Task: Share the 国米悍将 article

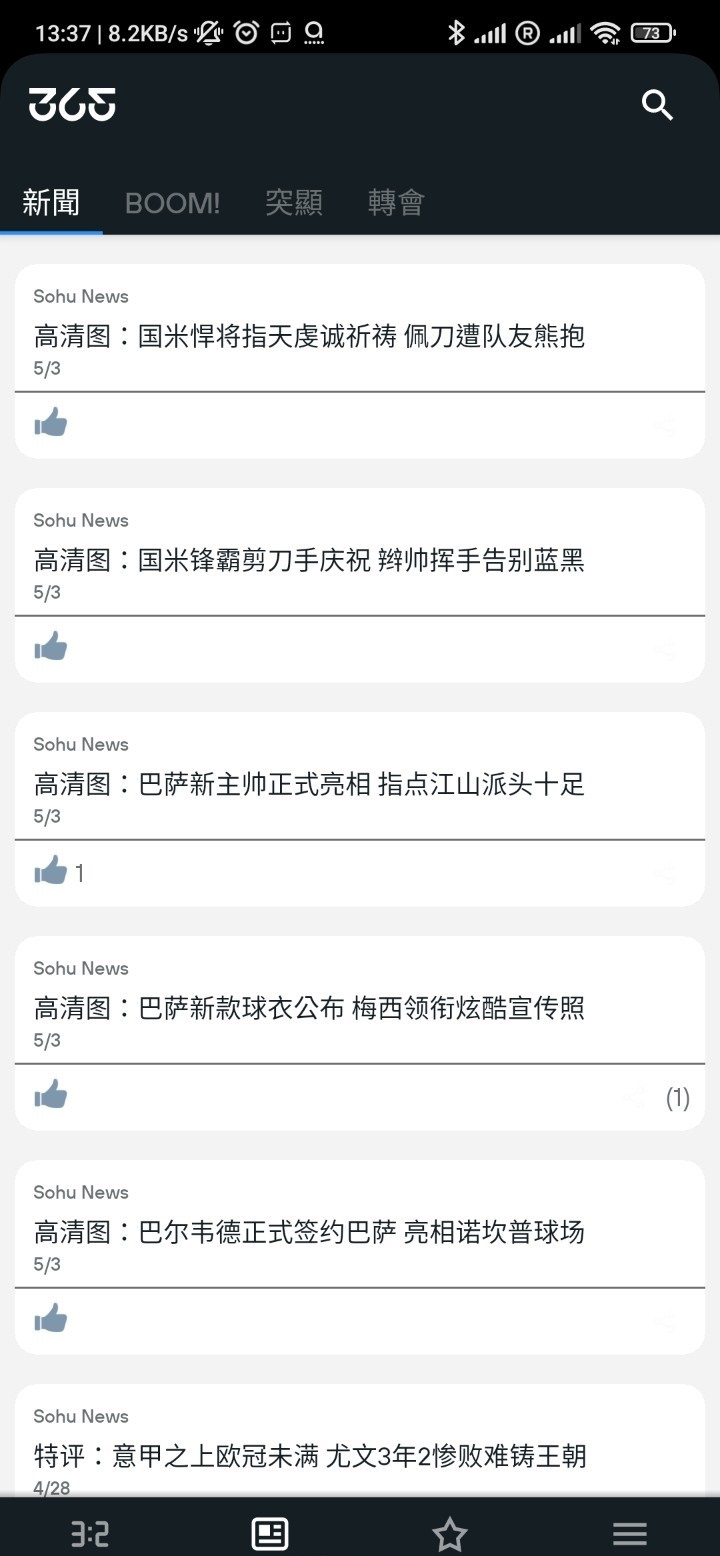Action: pyautogui.click(x=664, y=425)
